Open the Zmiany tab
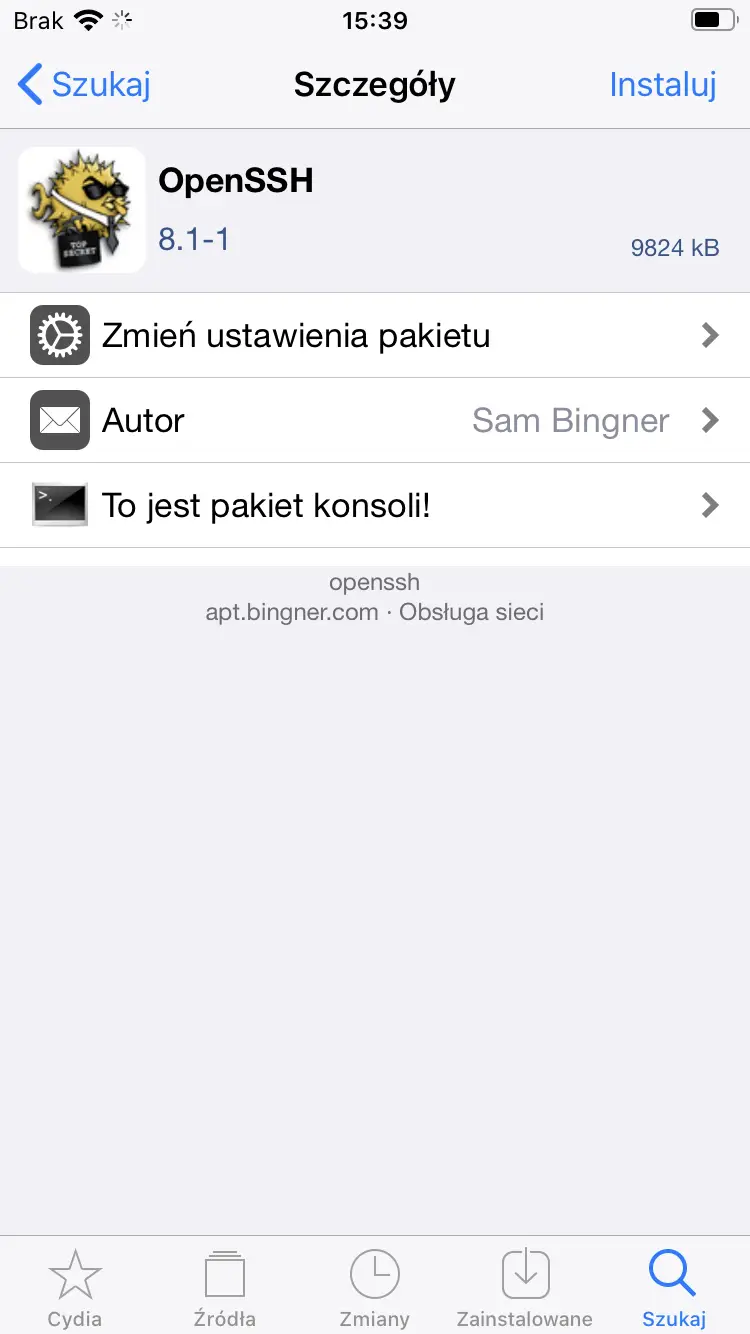 375,1288
